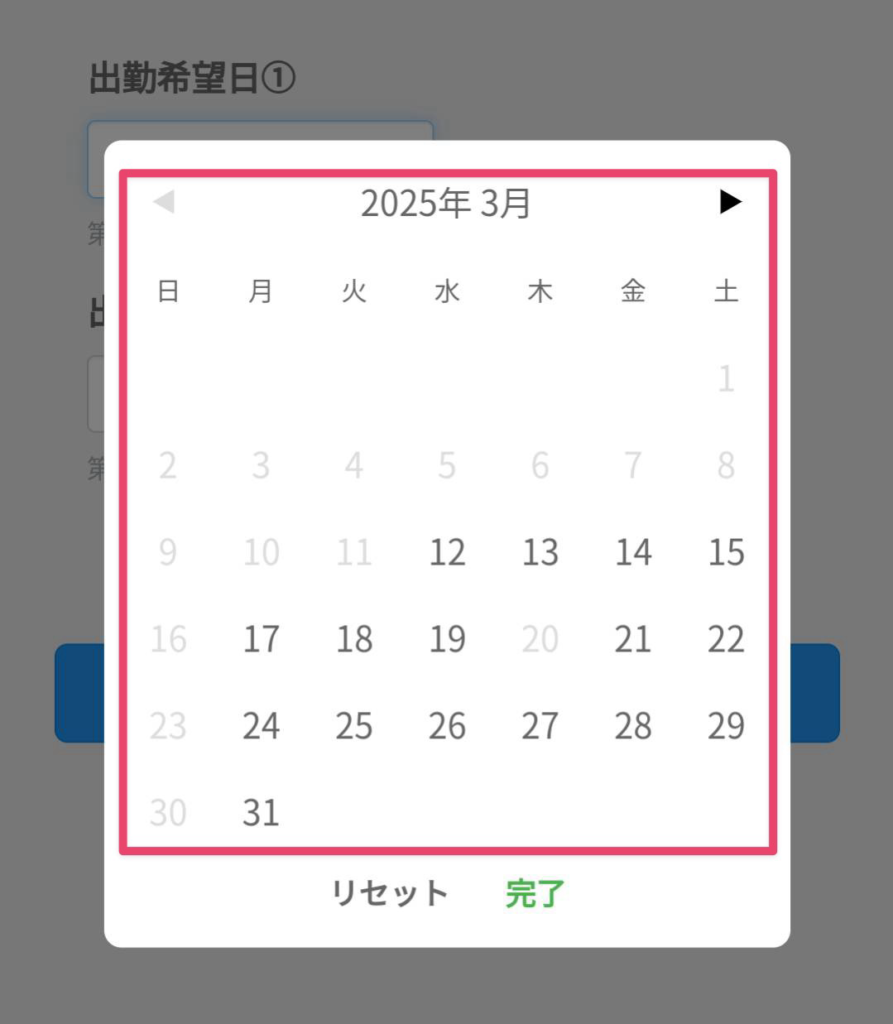The height and width of the screenshot is (1024, 893).
Task: Pick Friday the 21st
Action: click(x=633, y=639)
